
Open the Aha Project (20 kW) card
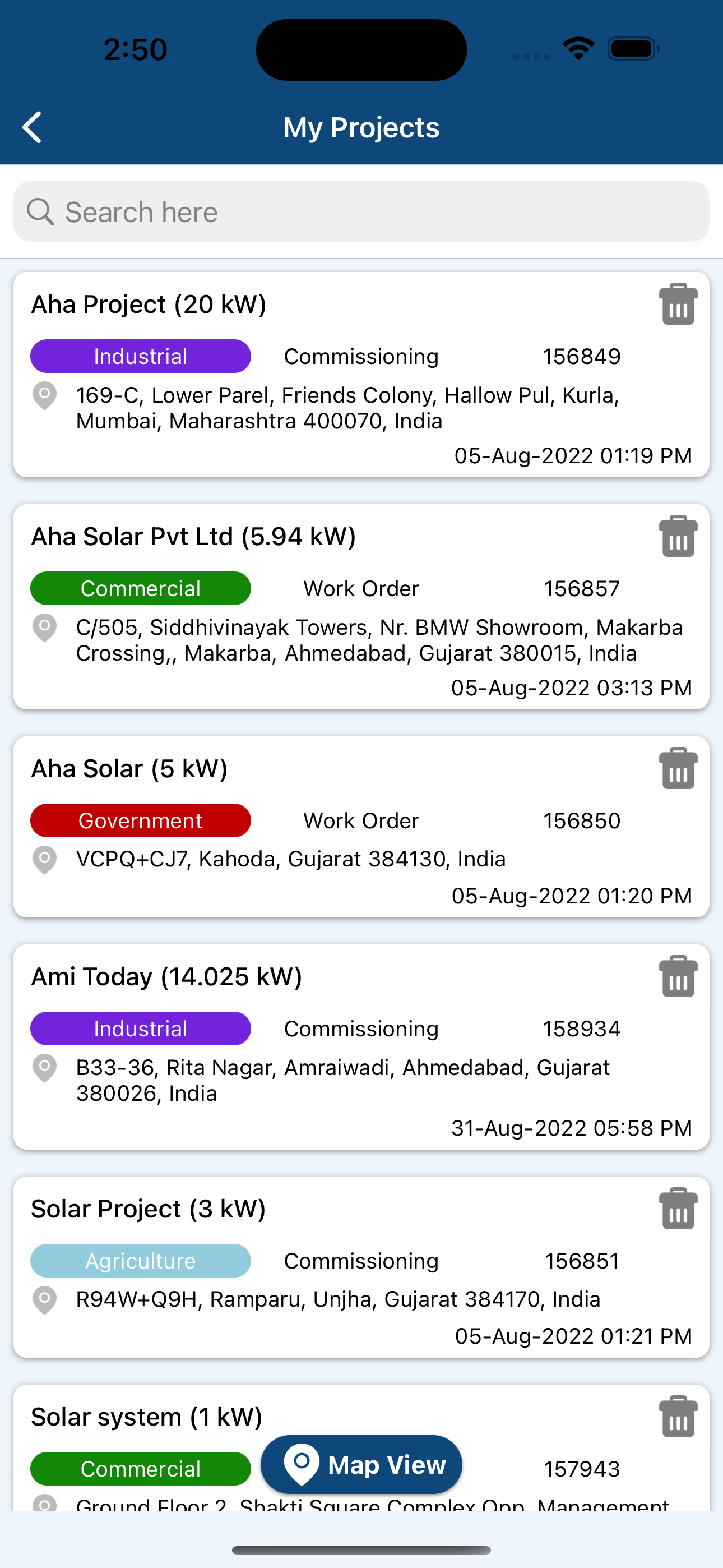361,375
